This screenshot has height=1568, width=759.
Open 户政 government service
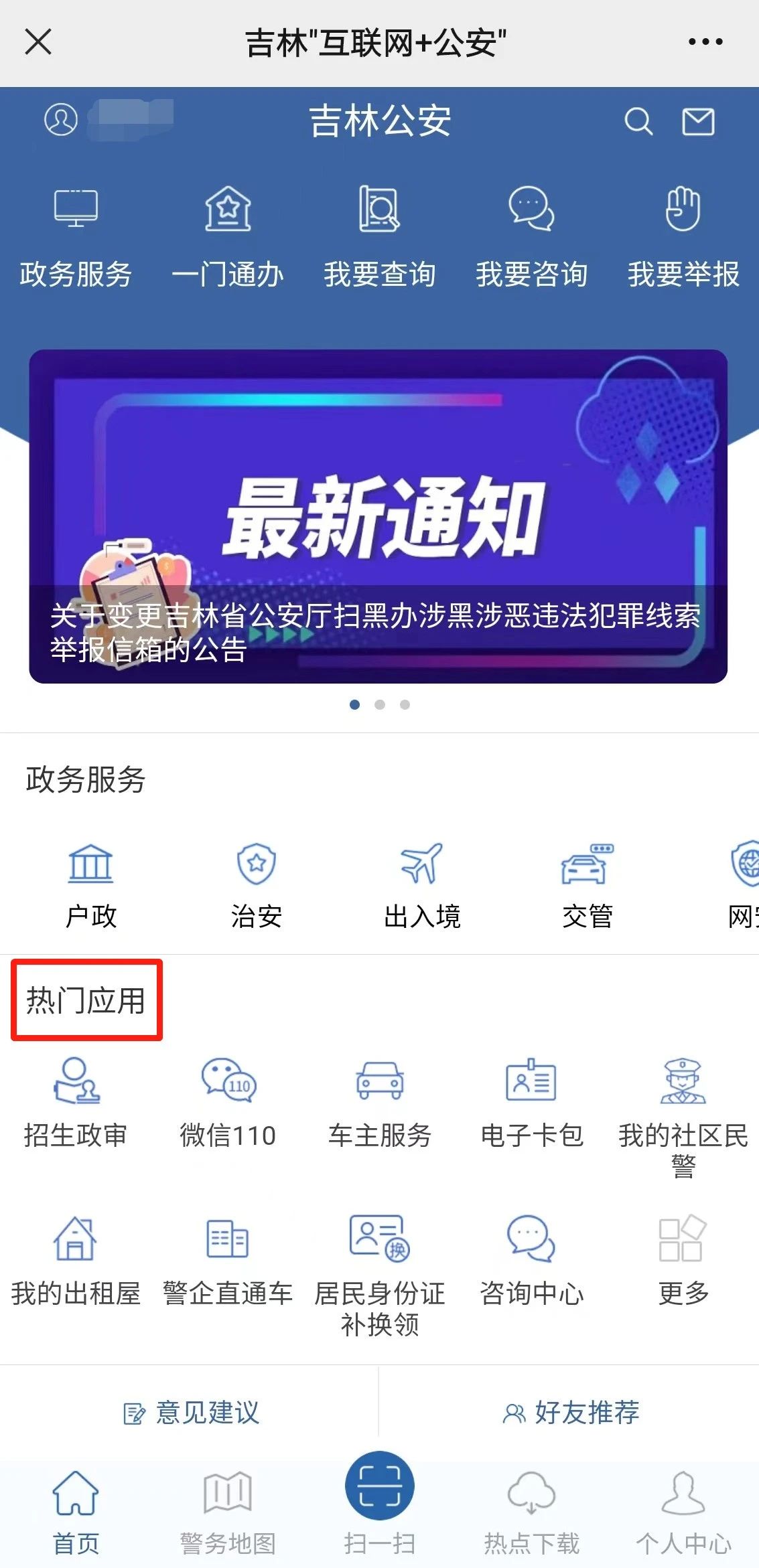[x=91, y=885]
